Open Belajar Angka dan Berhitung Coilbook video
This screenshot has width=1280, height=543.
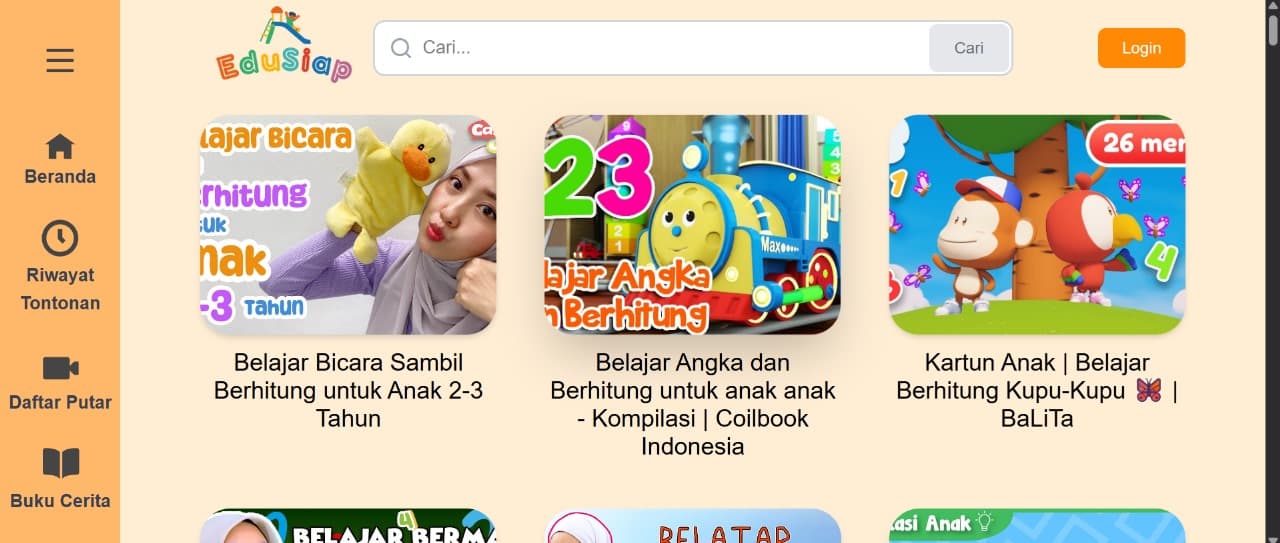(x=692, y=225)
